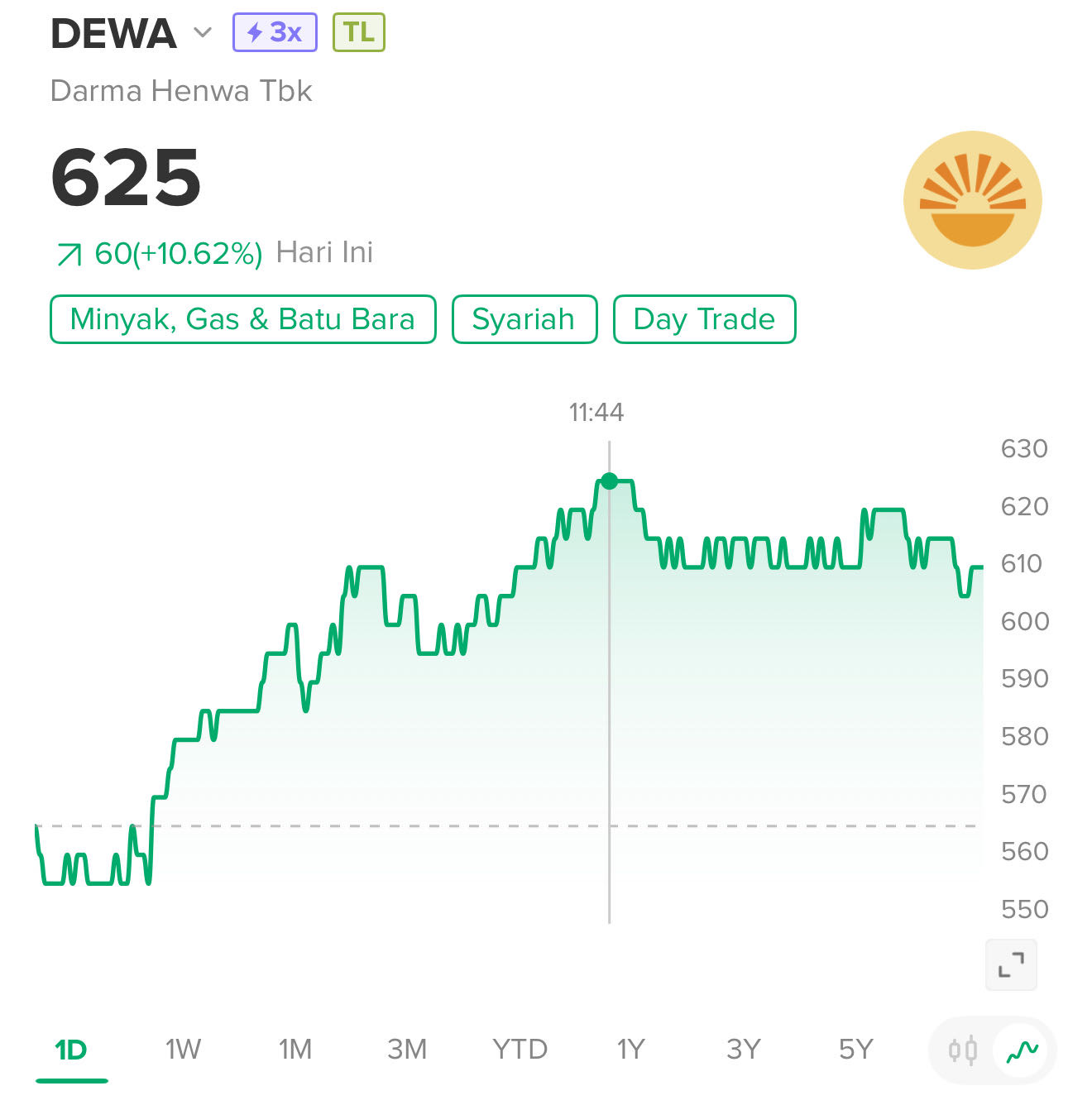Image resolution: width=1092 pixels, height=1105 pixels.
Task: Show the 3M chart range
Action: [x=407, y=1050]
